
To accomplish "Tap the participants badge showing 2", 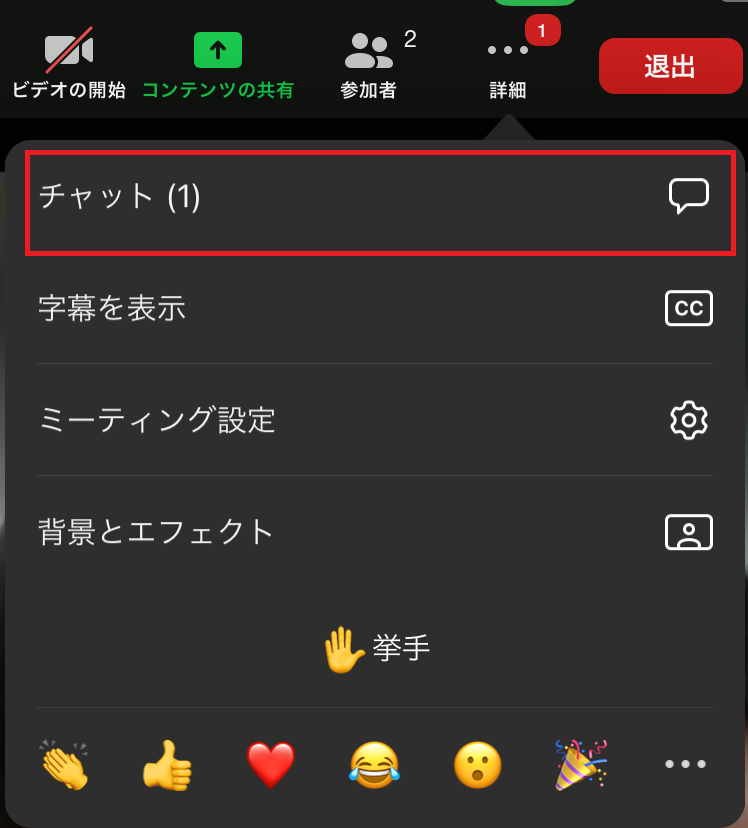I will (x=409, y=33).
